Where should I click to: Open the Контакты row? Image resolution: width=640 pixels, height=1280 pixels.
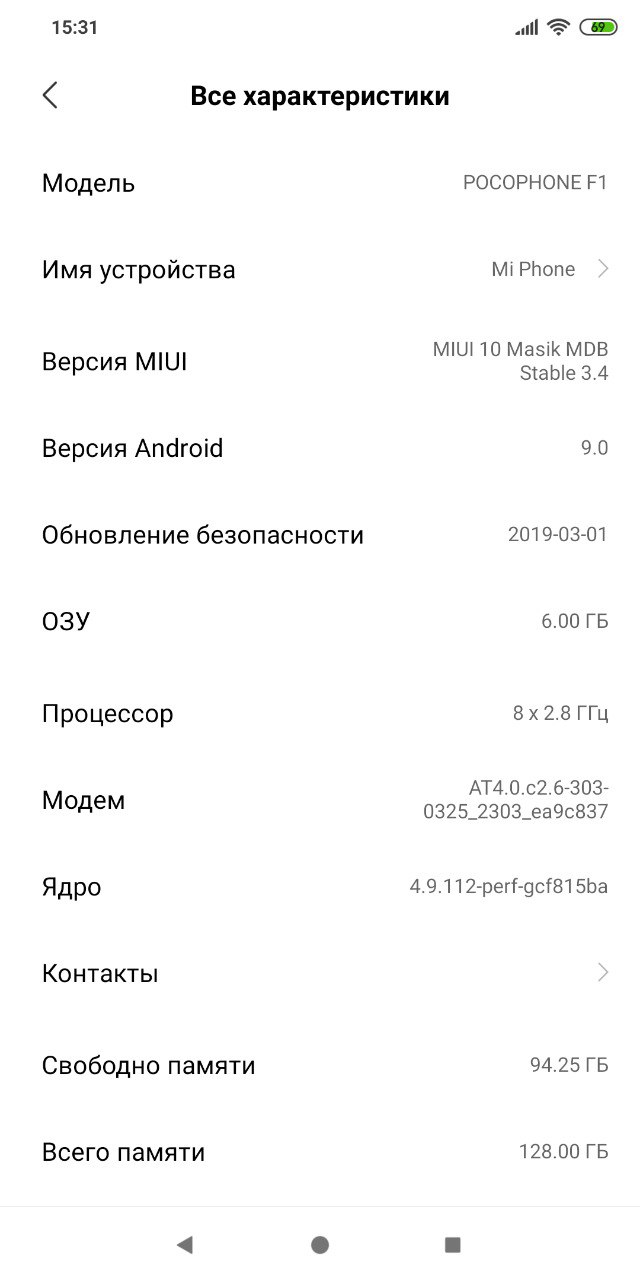pos(320,973)
